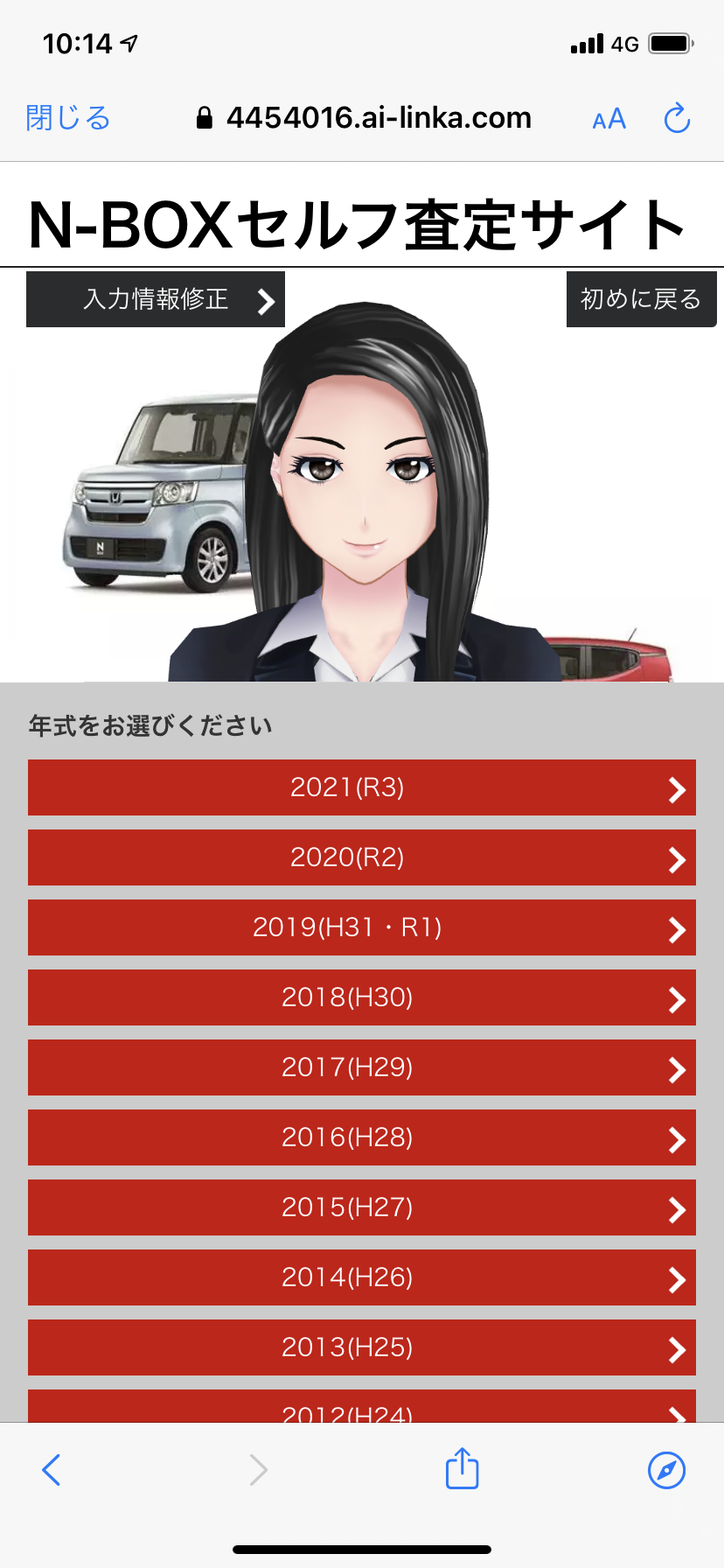Pick 2017(H29) from the year list
This screenshot has width=724, height=1568.
click(362, 1067)
